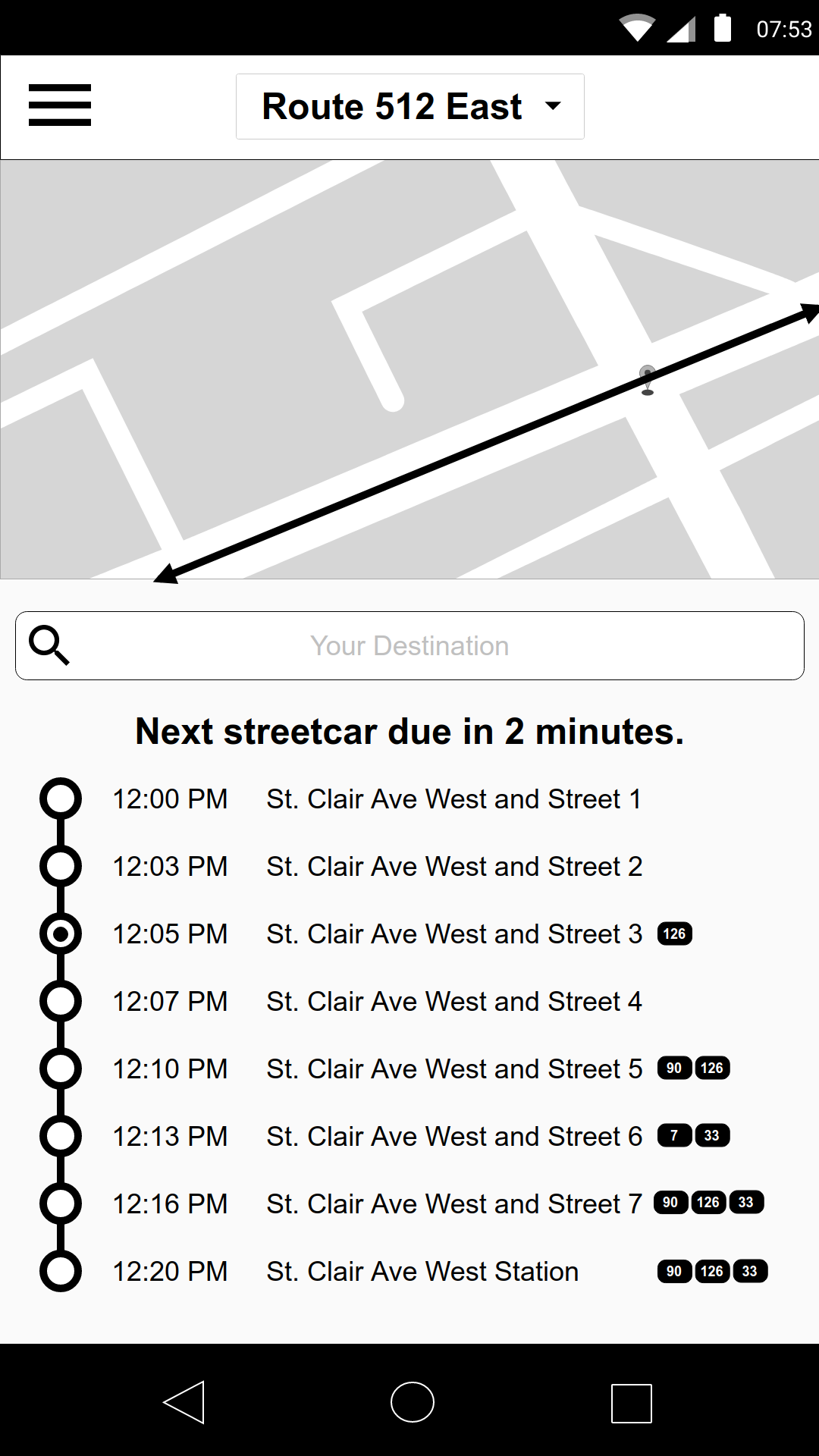Open the 12:16 PM Street 7 stop
This screenshot has height=1456, width=819.
pos(409,1203)
